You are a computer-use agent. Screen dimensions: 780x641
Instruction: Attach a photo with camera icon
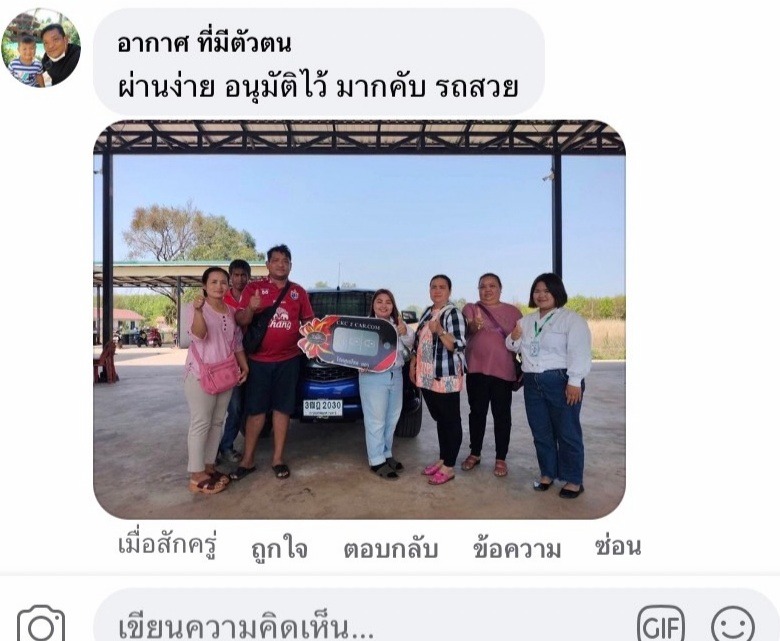tap(41, 627)
